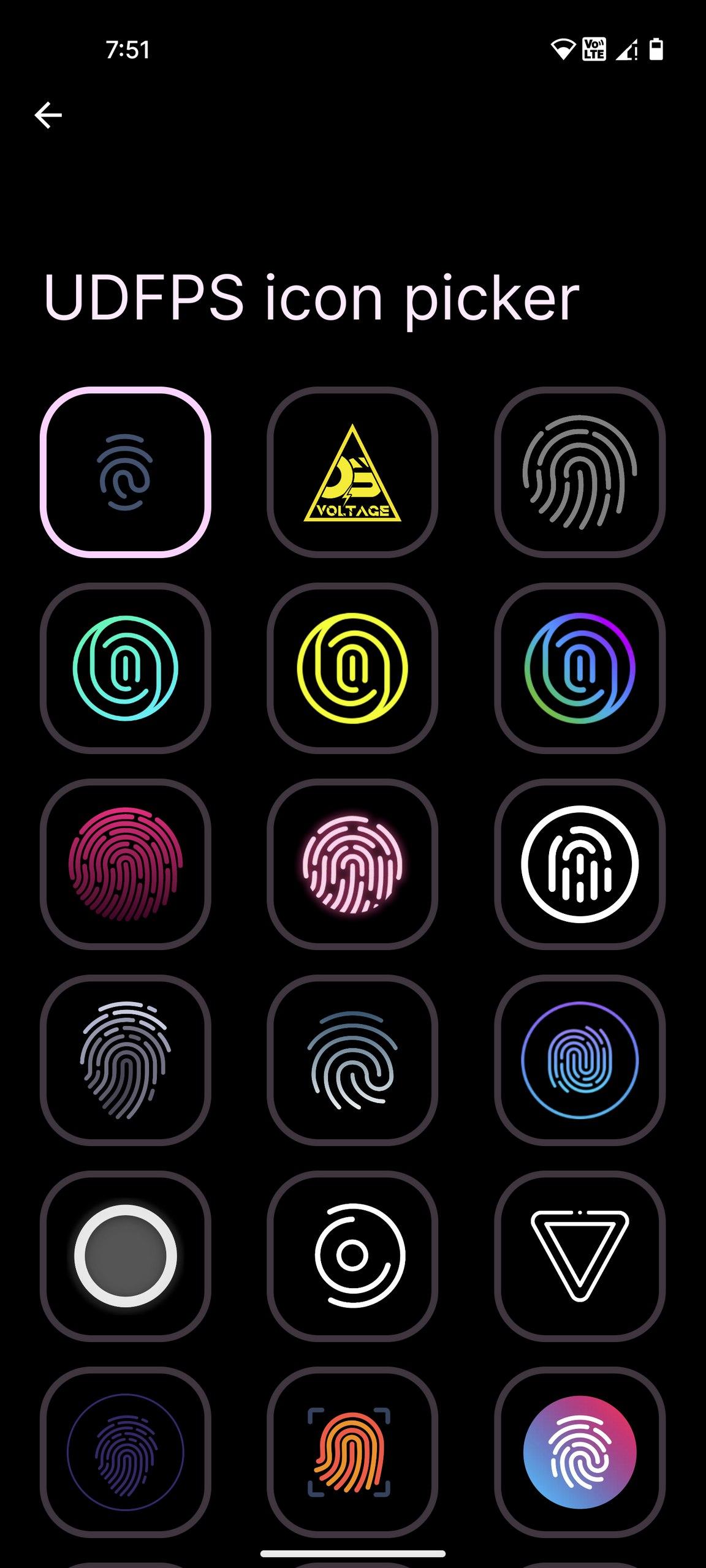Screen dimensions: 706x1568
Task: Choose the yellow Voltage triangle icon
Action: coord(352,472)
